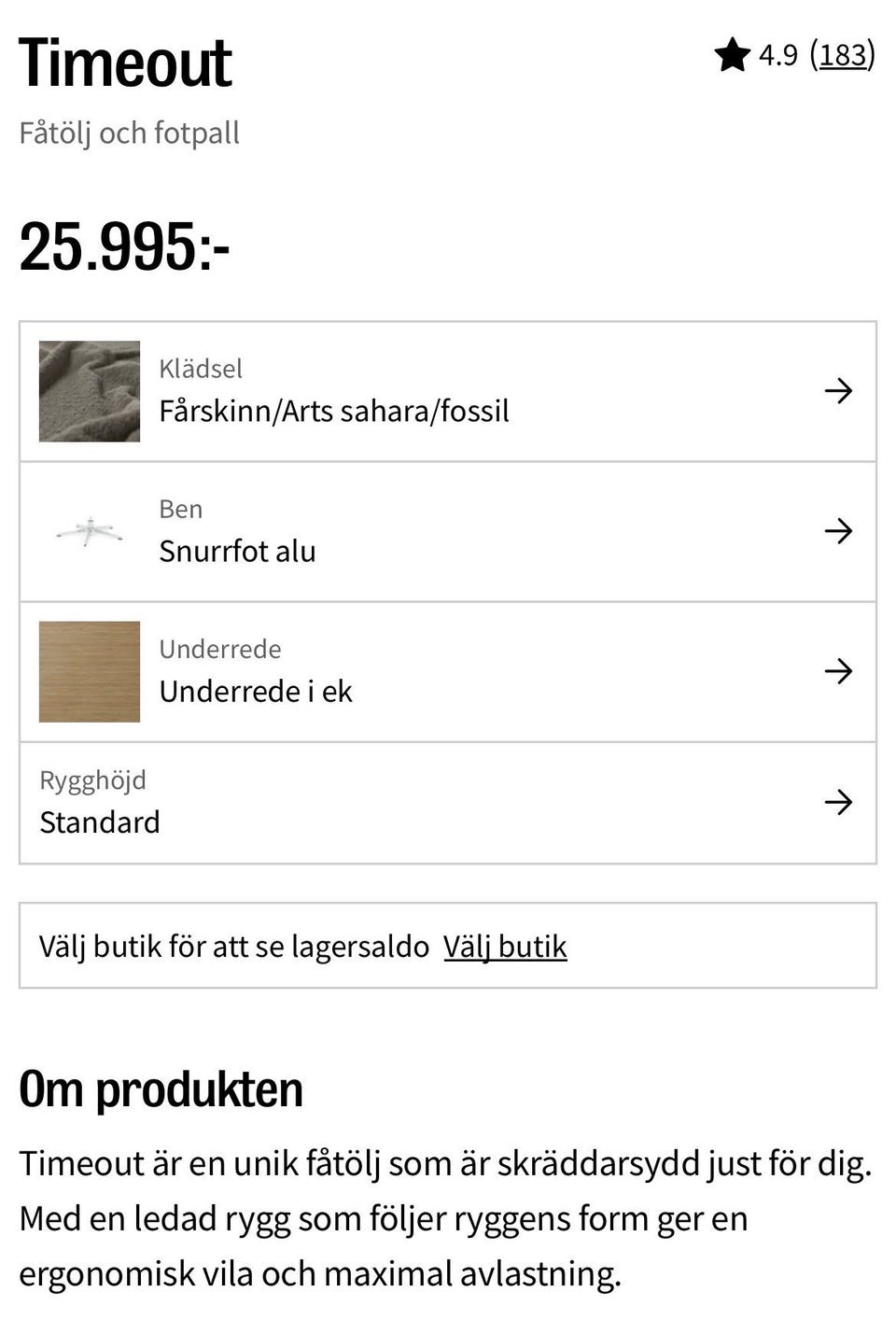This screenshot has height=1320, width=896.
Task: Expand the Ben configuration row
Action: click(448, 531)
